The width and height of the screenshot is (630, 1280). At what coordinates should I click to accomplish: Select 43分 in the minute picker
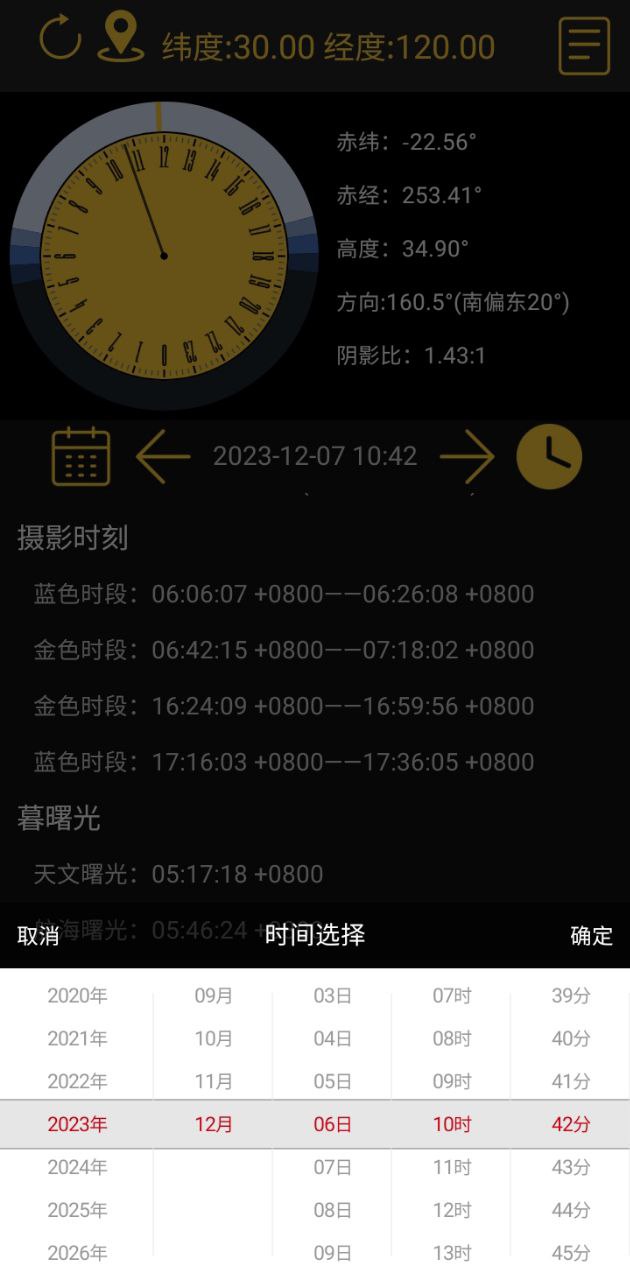pos(571,1167)
